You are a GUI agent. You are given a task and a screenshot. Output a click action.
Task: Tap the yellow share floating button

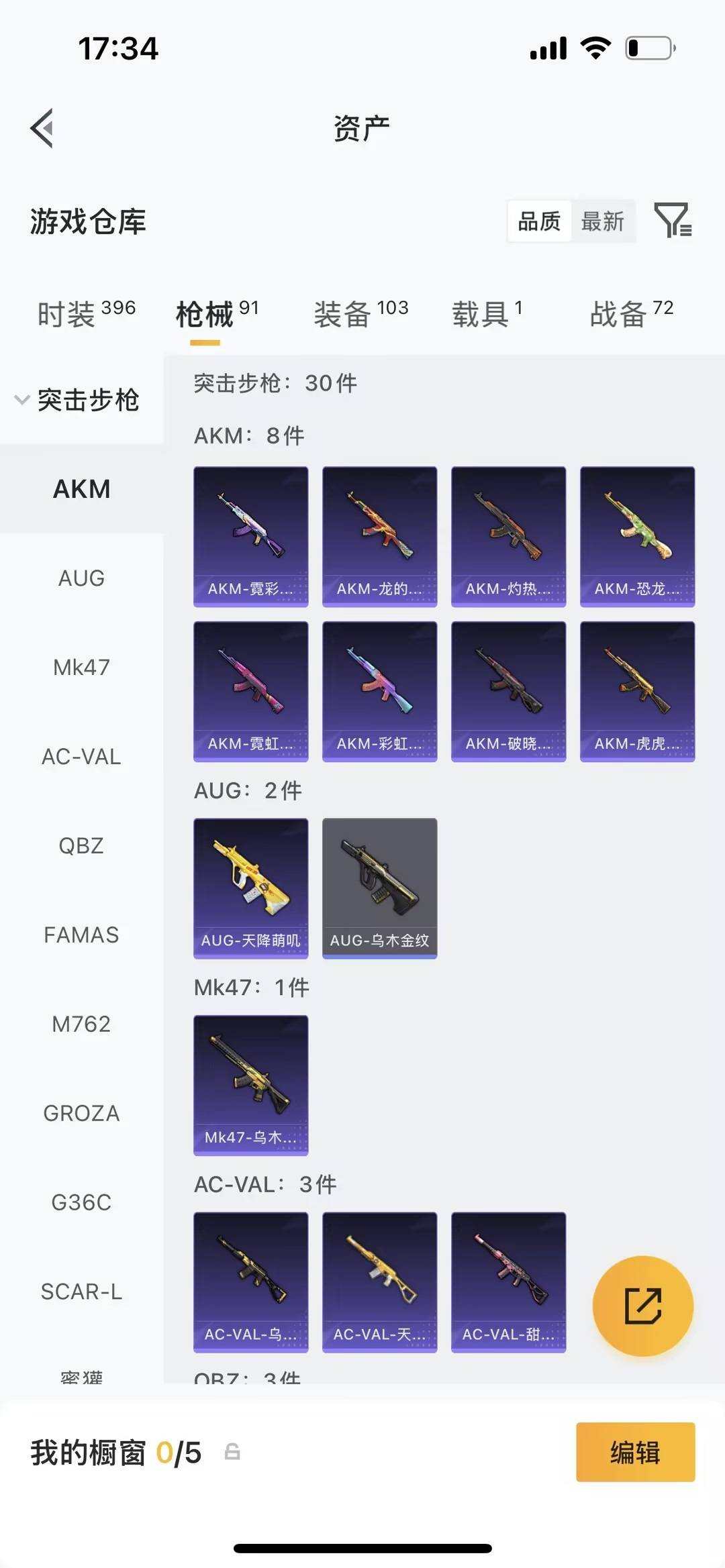642,1306
